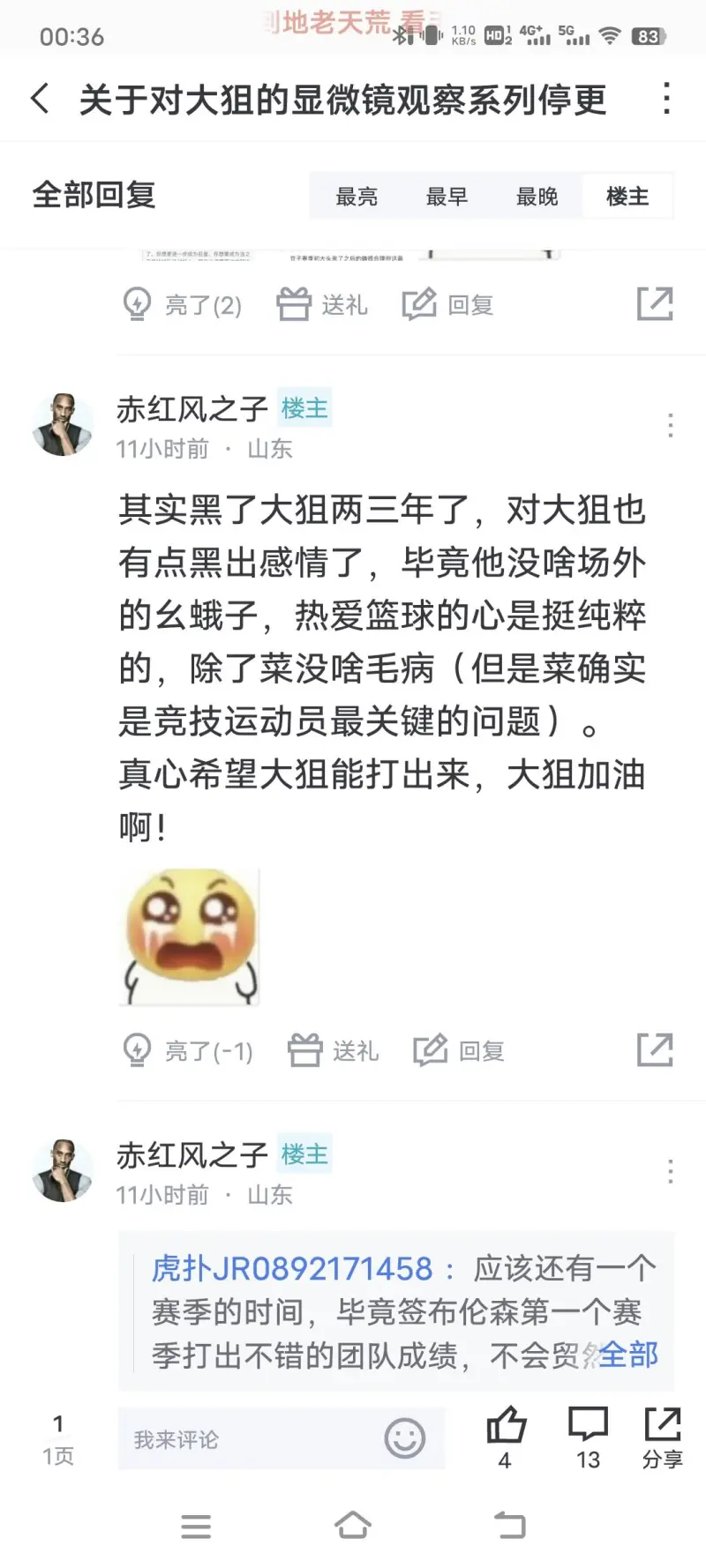Share the 大狙加油 comment via arrow icon
Viewport: 706px width, 1568px height.
coord(655,1049)
